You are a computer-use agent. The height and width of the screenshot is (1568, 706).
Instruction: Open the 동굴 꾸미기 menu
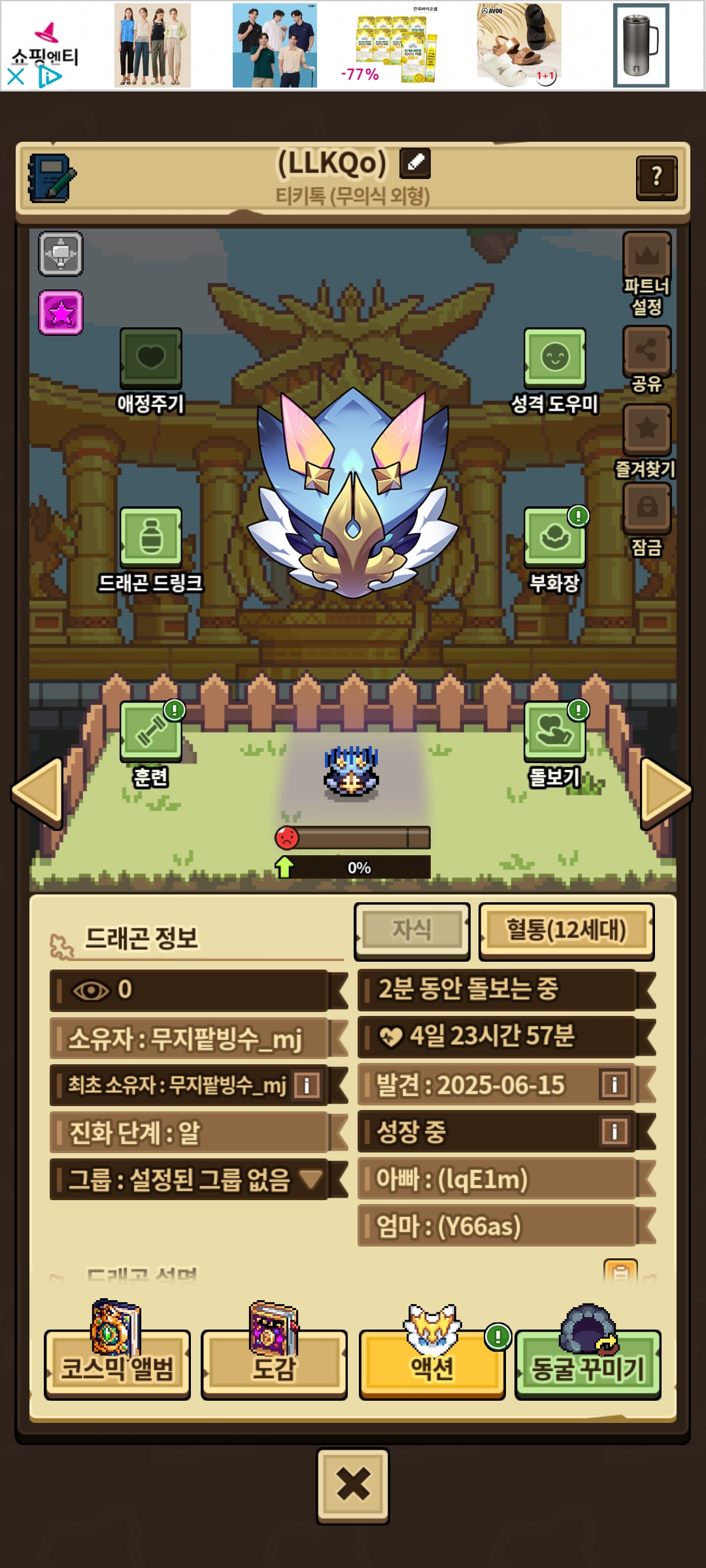[x=588, y=1364]
